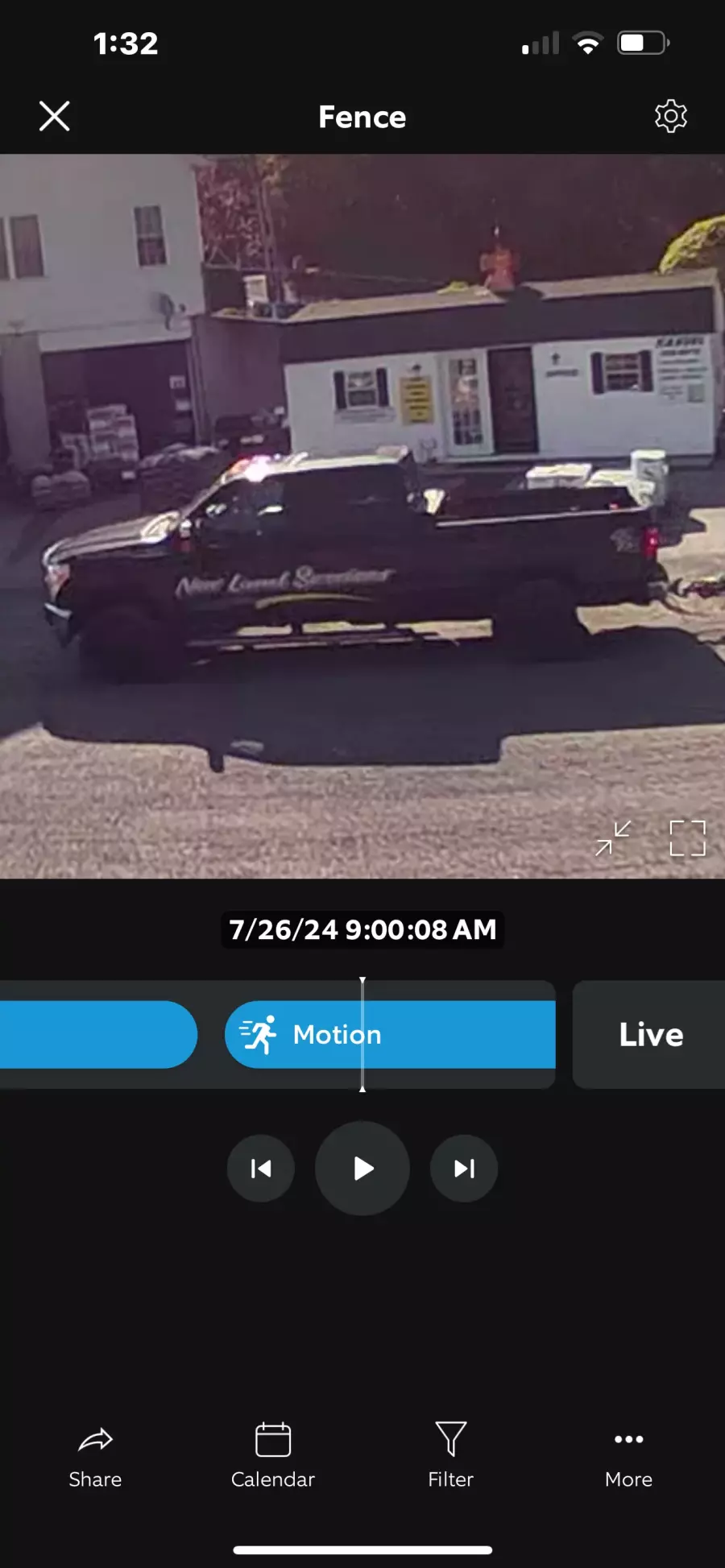Share this recording

pos(95,1455)
